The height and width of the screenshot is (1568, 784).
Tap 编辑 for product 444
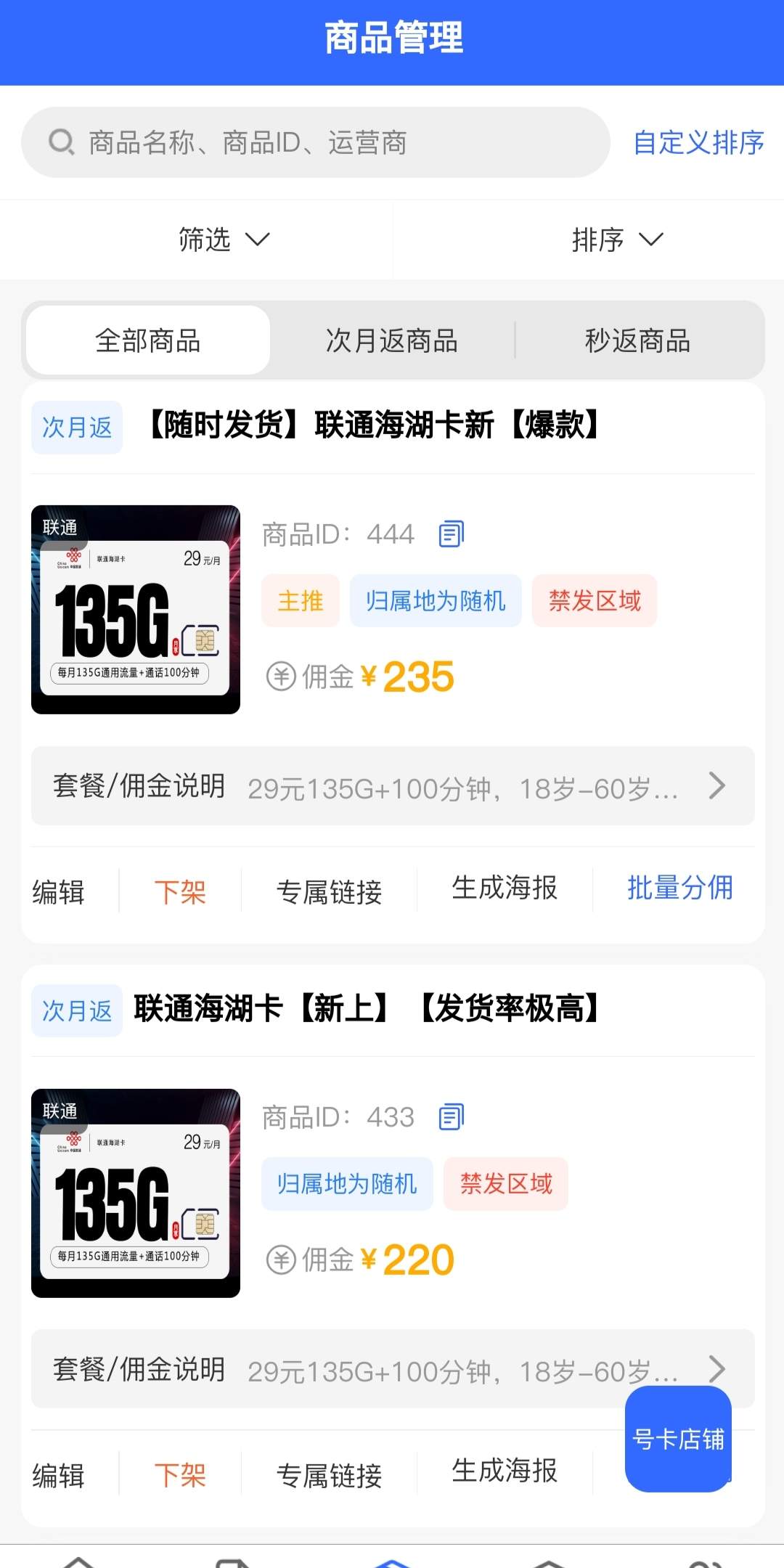59,891
